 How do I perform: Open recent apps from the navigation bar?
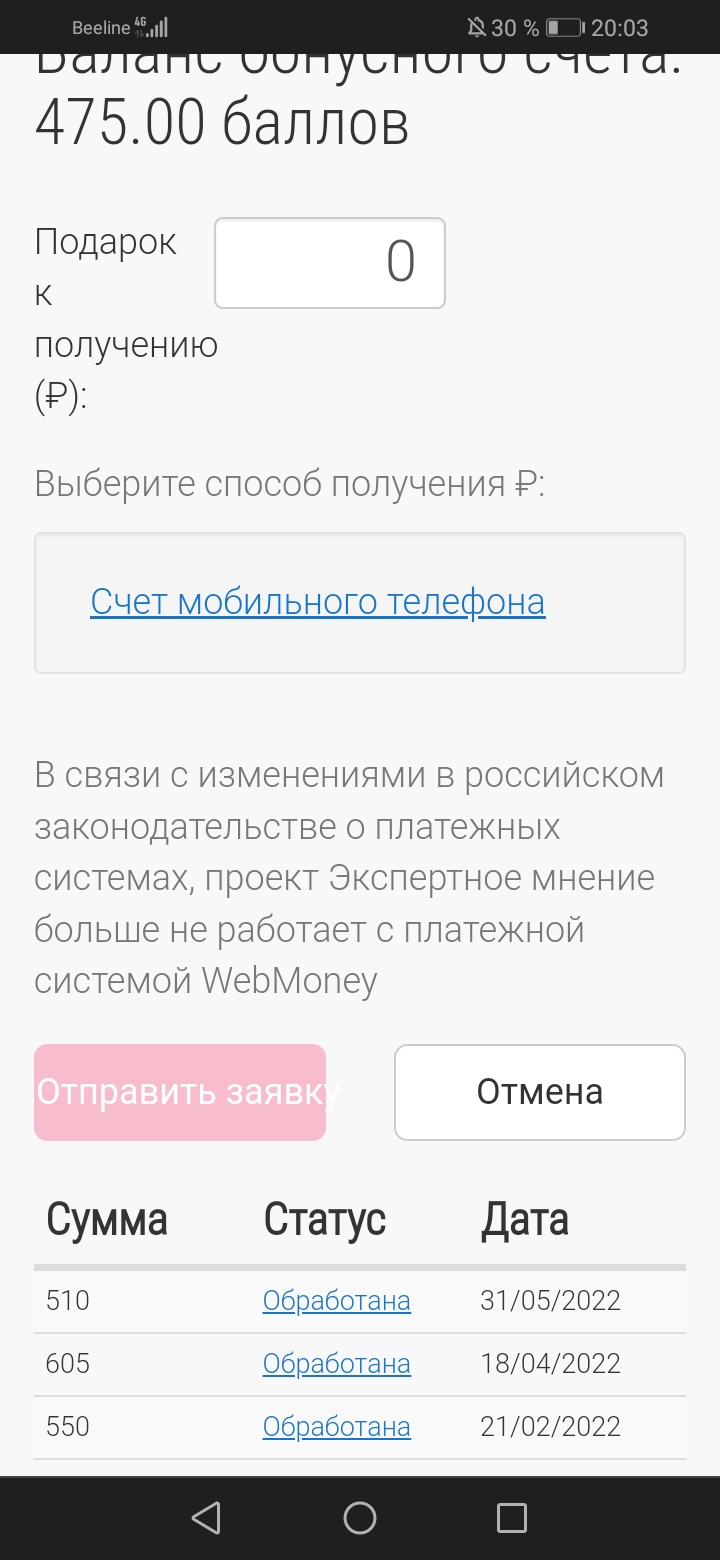click(x=512, y=1518)
